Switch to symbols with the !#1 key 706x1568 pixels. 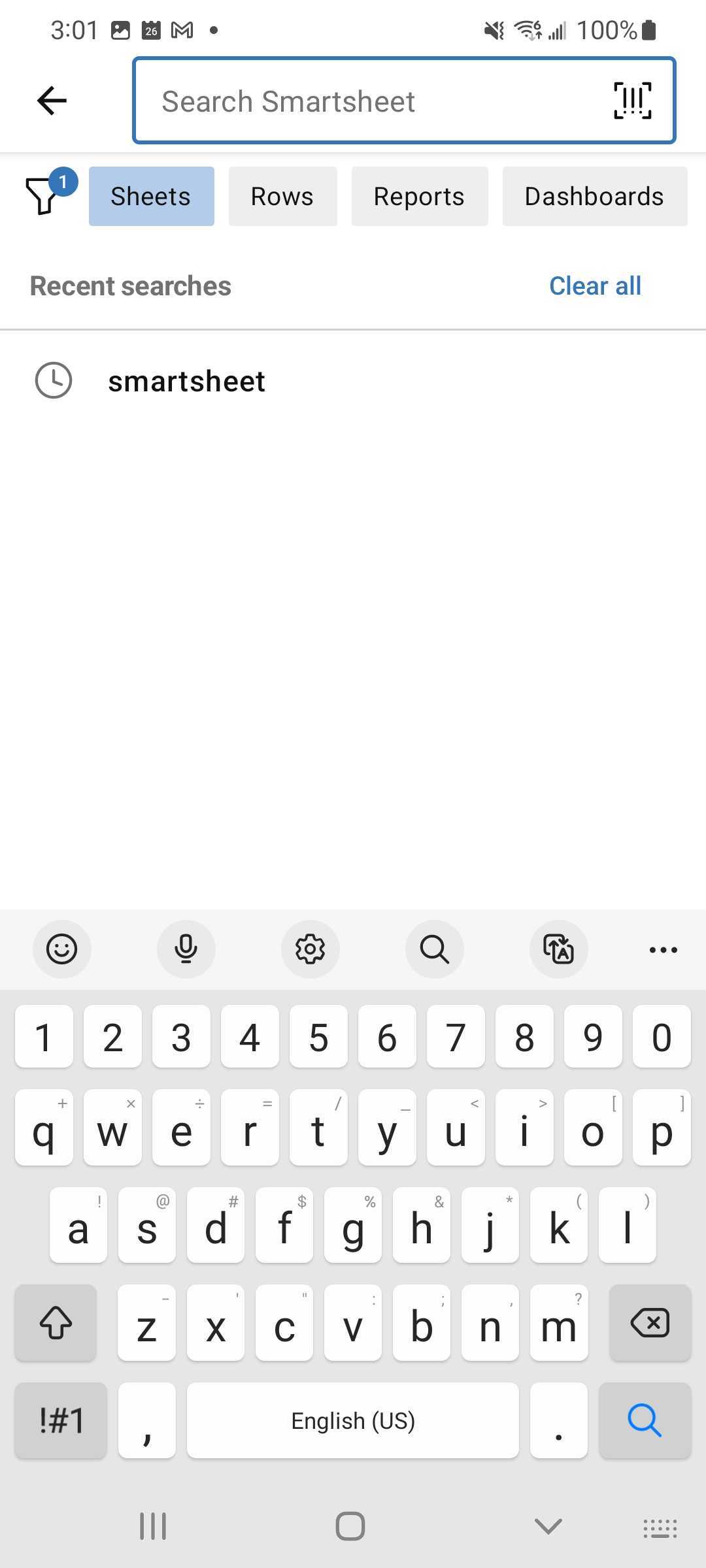[59, 1420]
